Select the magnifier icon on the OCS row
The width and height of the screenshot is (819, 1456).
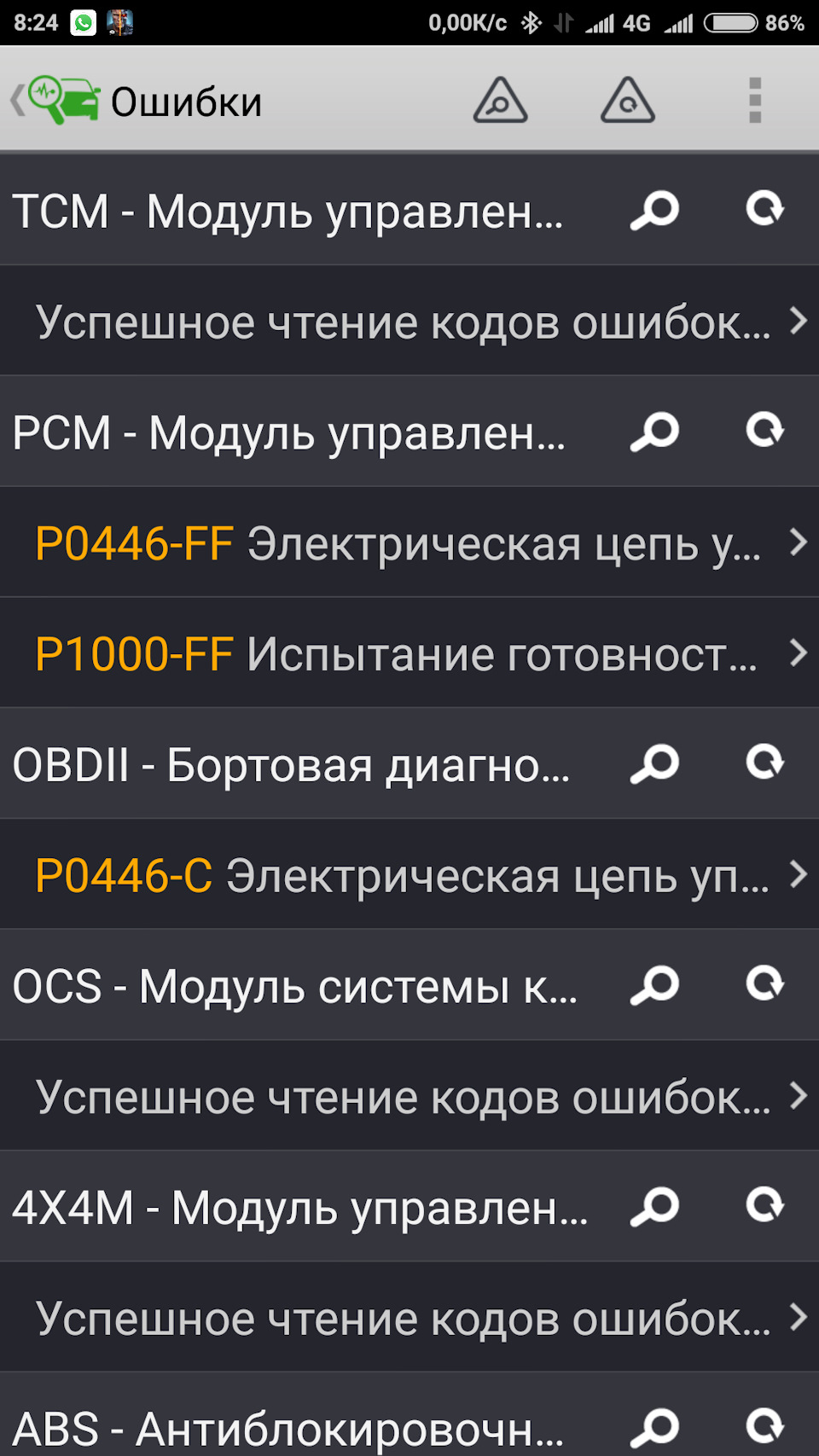click(653, 985)
